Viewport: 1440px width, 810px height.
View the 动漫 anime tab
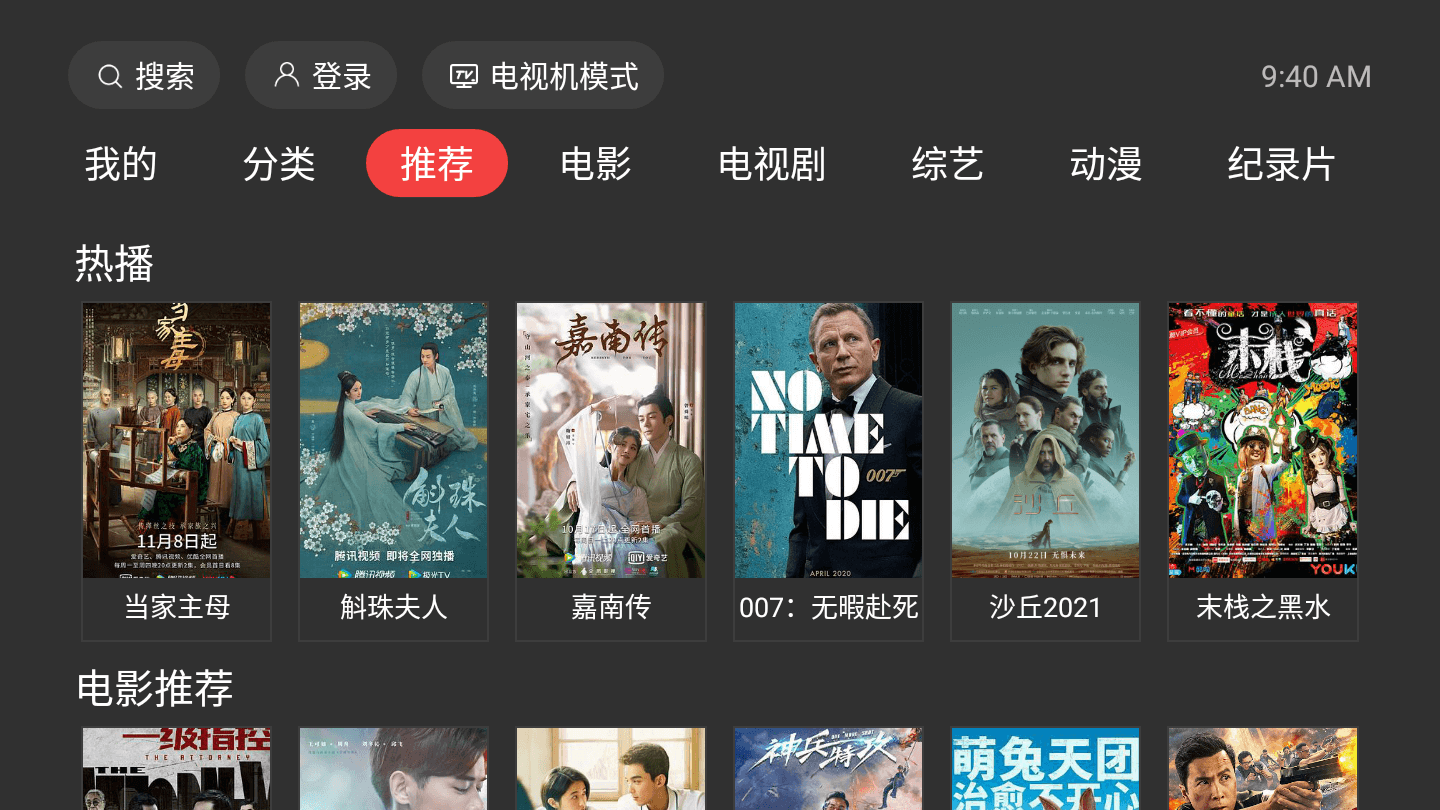1106,164
